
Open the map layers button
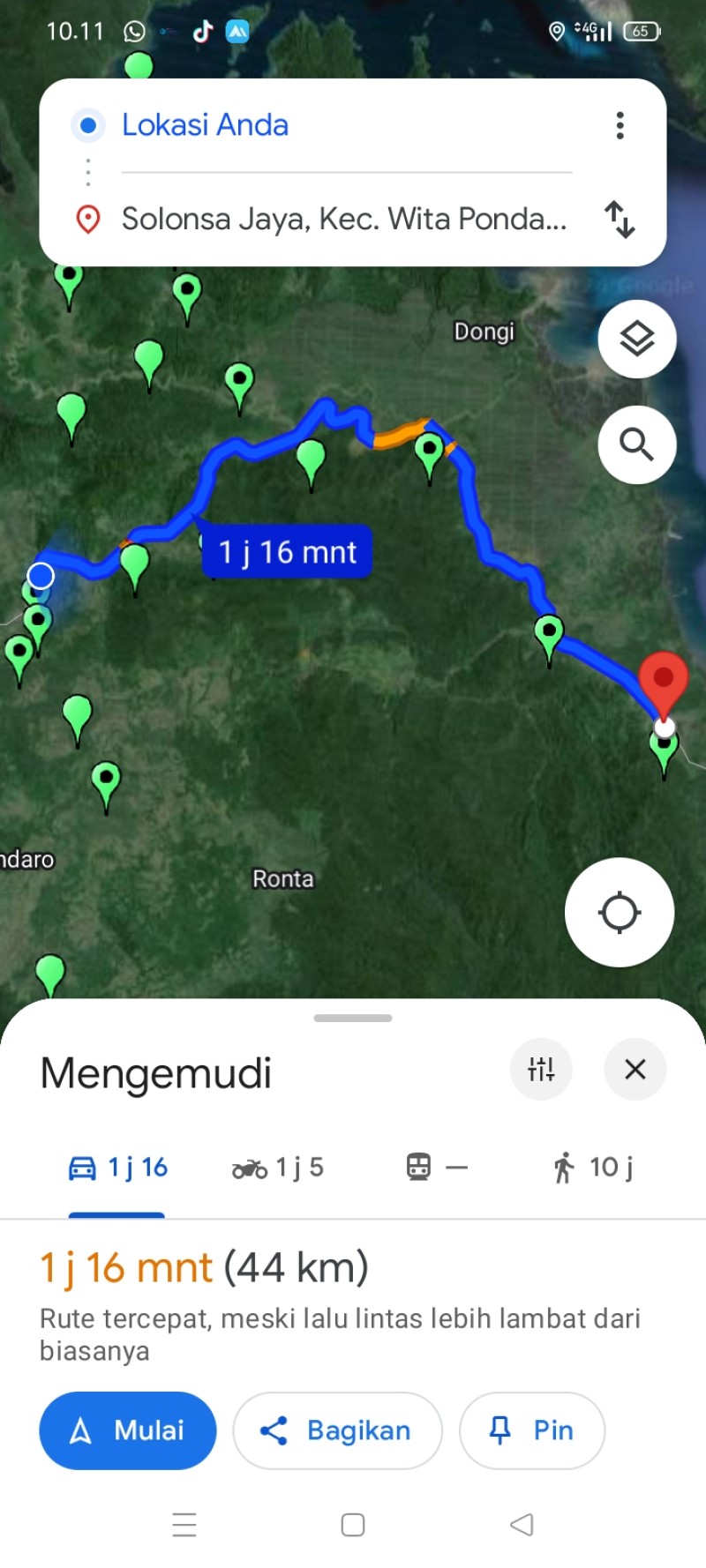click(637, 340)
